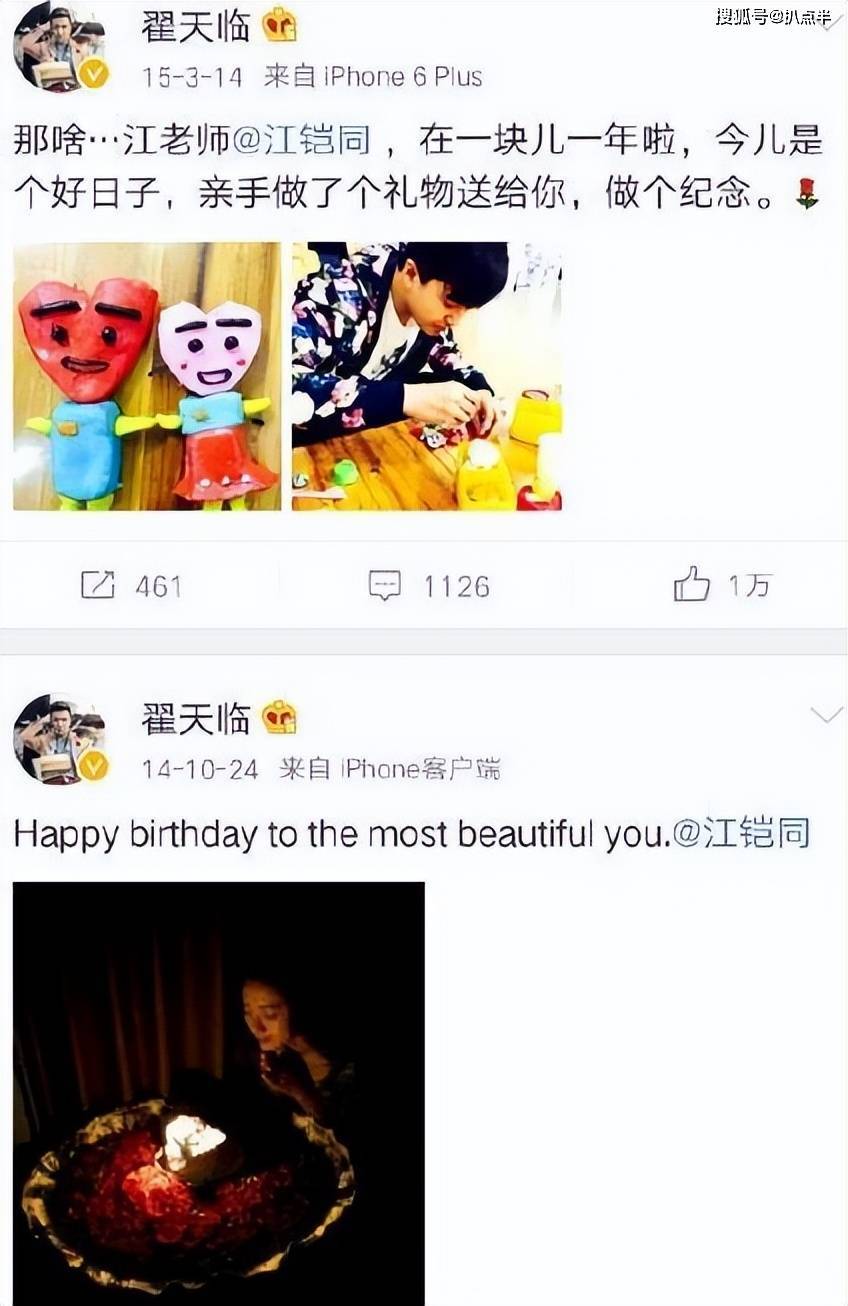
Task: View the photo of man crafting at table
Action: pos(426,376)
